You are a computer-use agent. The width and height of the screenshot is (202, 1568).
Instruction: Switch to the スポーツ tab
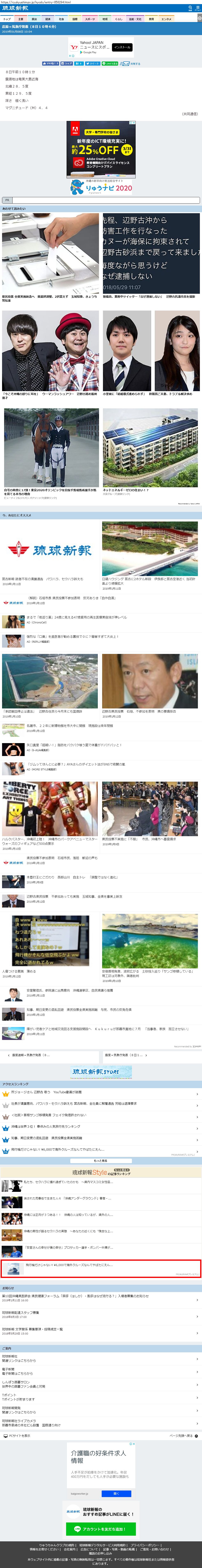point(90,19)
